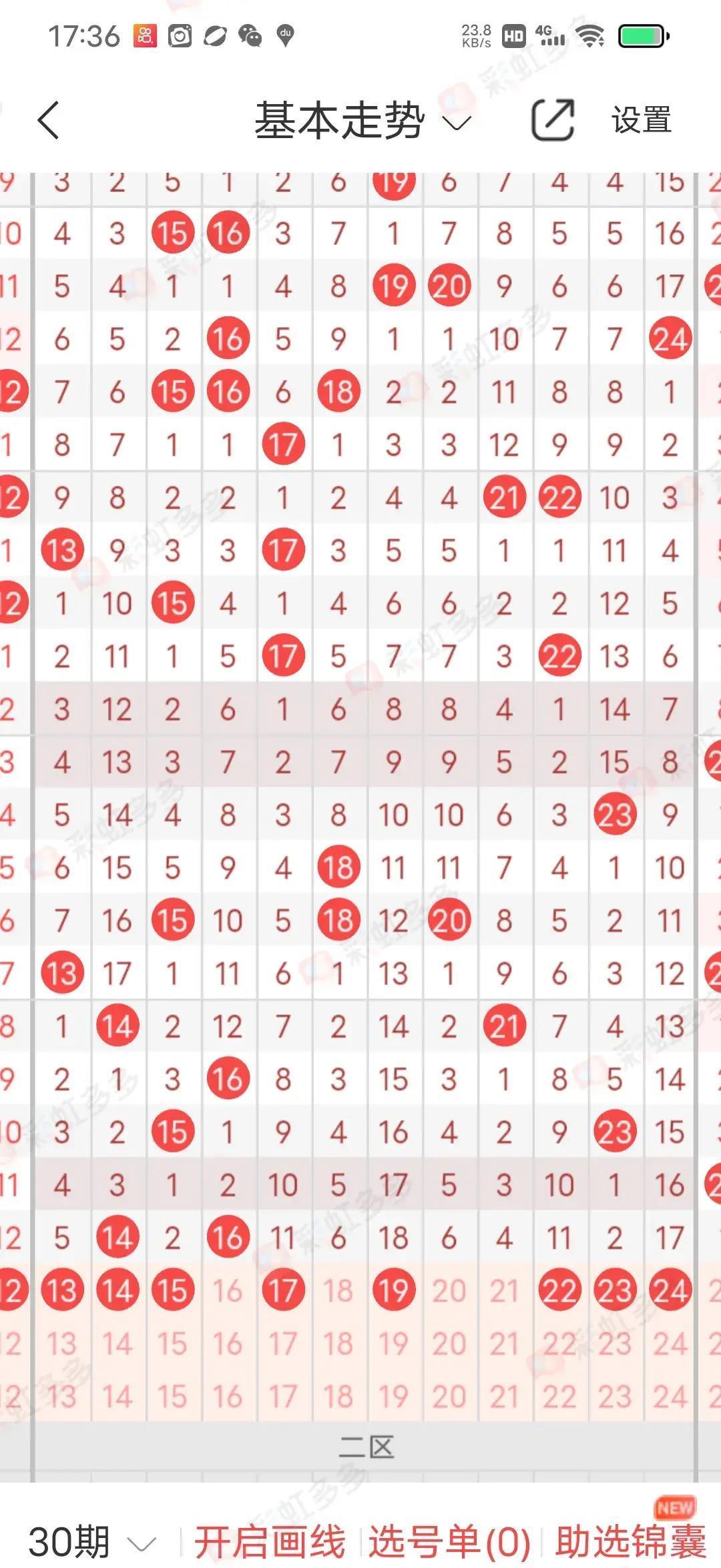Open 助选锦囊 helper tips
This screenshot has height=1568, width=721.
coord(631,1541)
